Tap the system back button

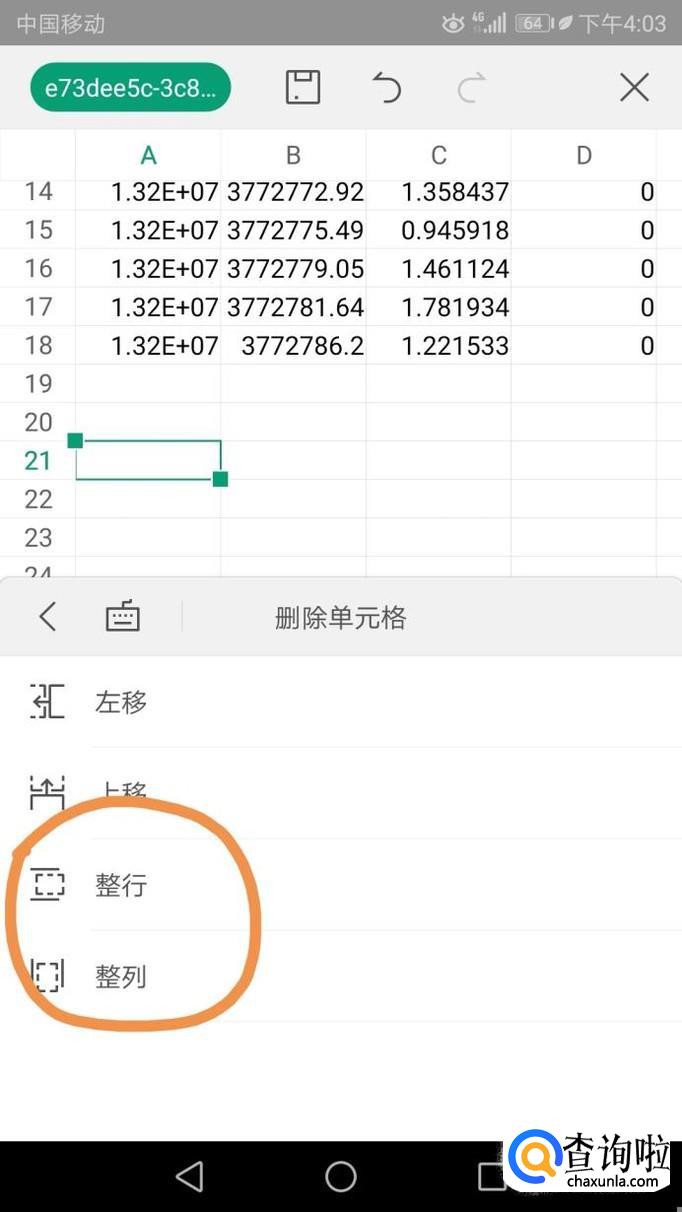pos(189,1176)
